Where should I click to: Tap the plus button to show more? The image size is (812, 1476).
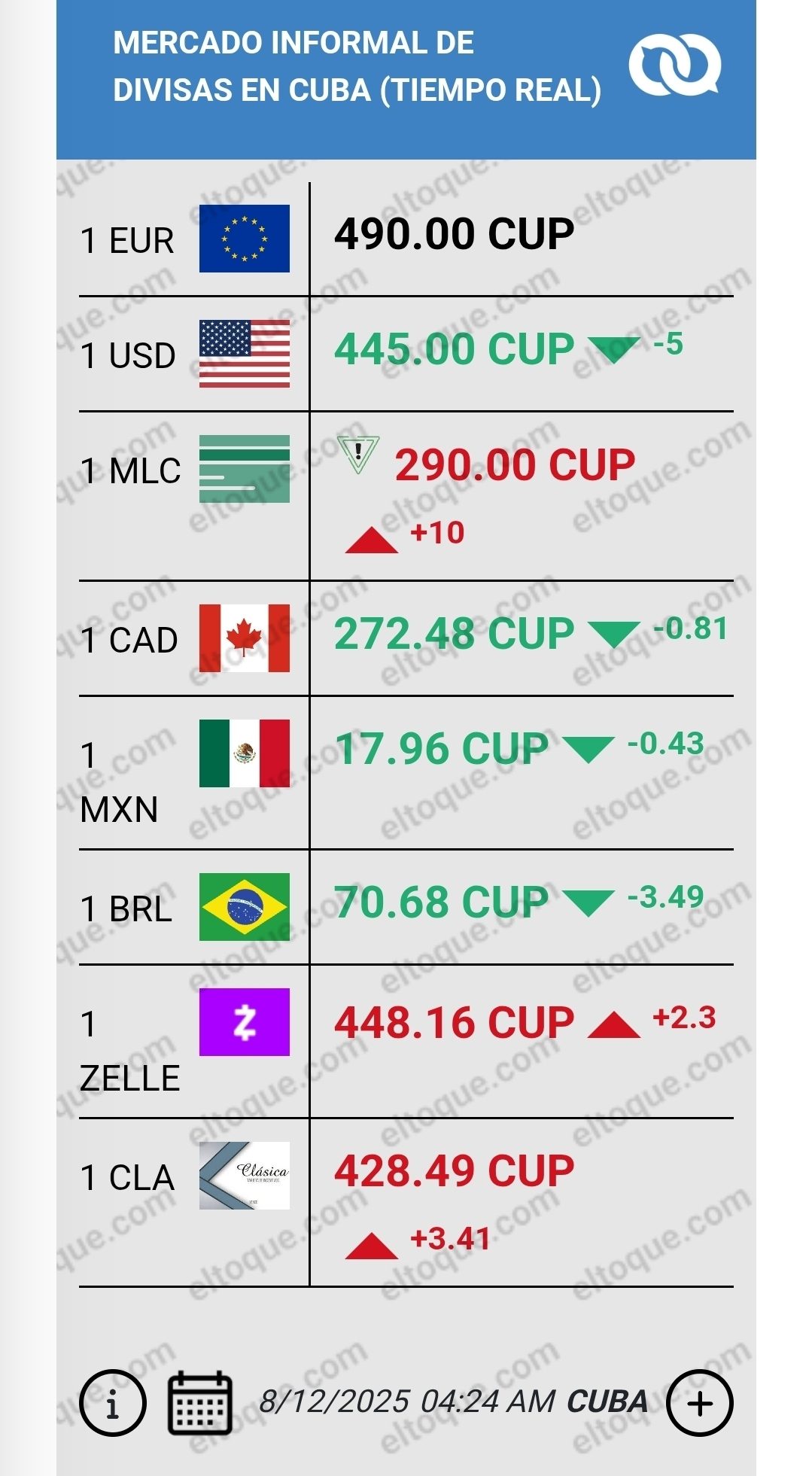(699, 1403)
